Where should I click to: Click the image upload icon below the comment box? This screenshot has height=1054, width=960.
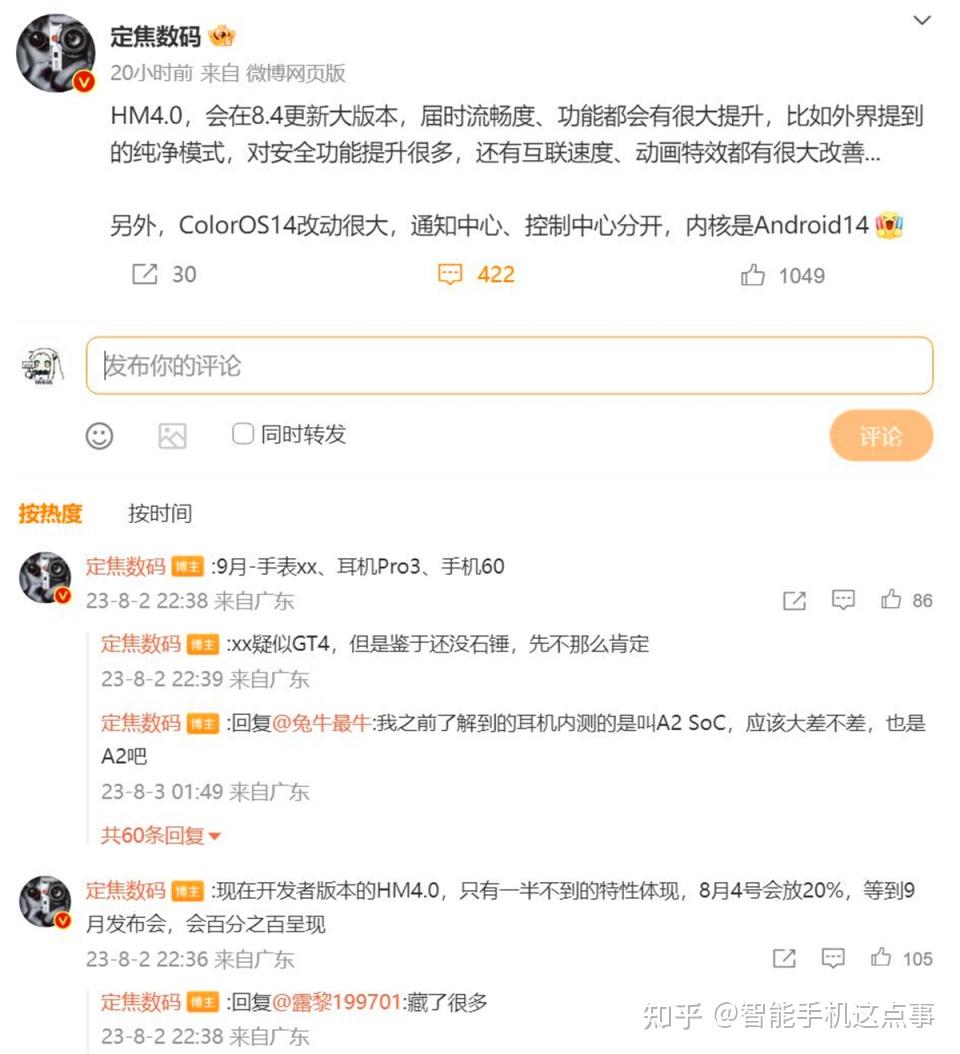click(172, 436)
